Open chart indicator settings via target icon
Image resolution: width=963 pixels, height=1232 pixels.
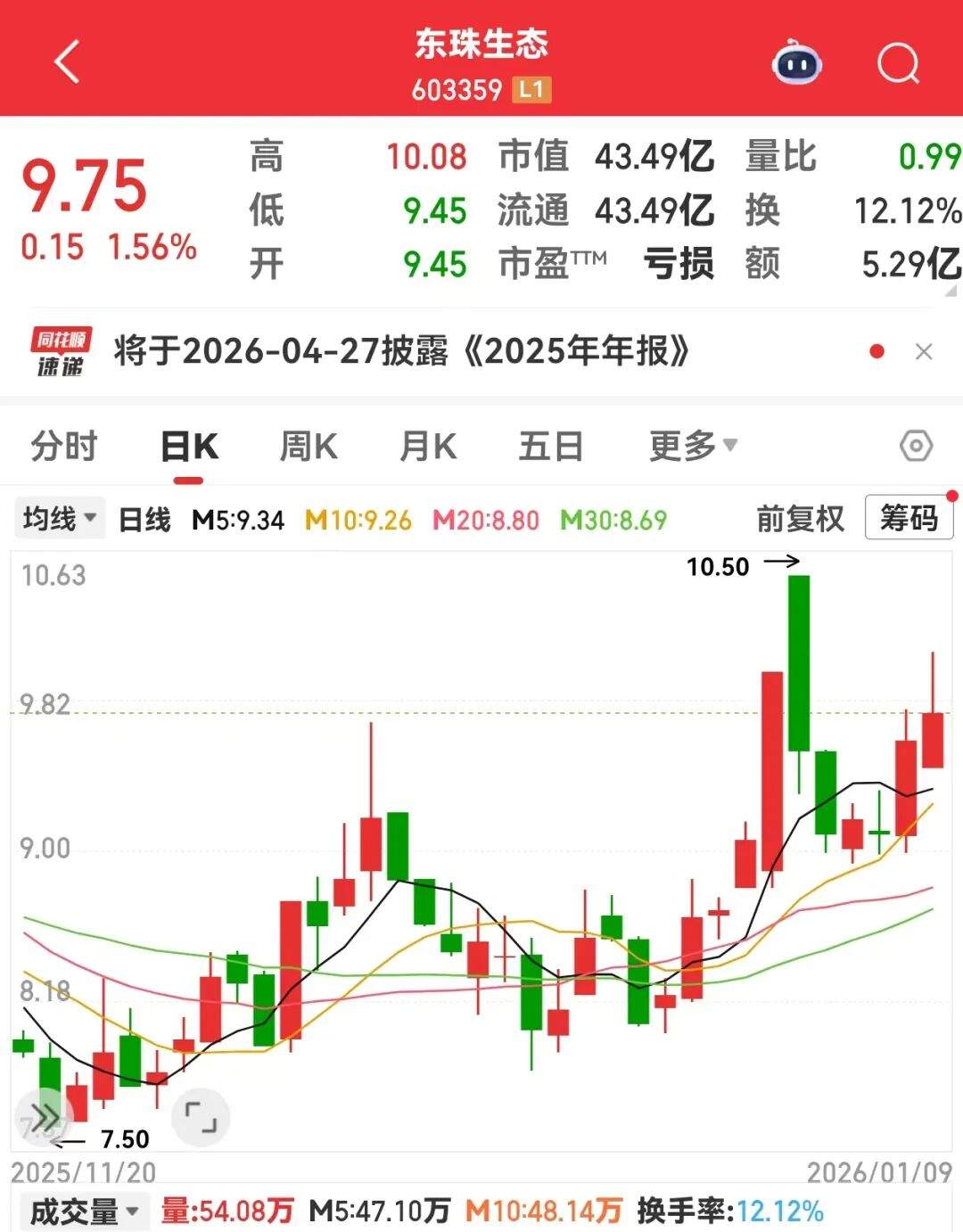point(917,444)
